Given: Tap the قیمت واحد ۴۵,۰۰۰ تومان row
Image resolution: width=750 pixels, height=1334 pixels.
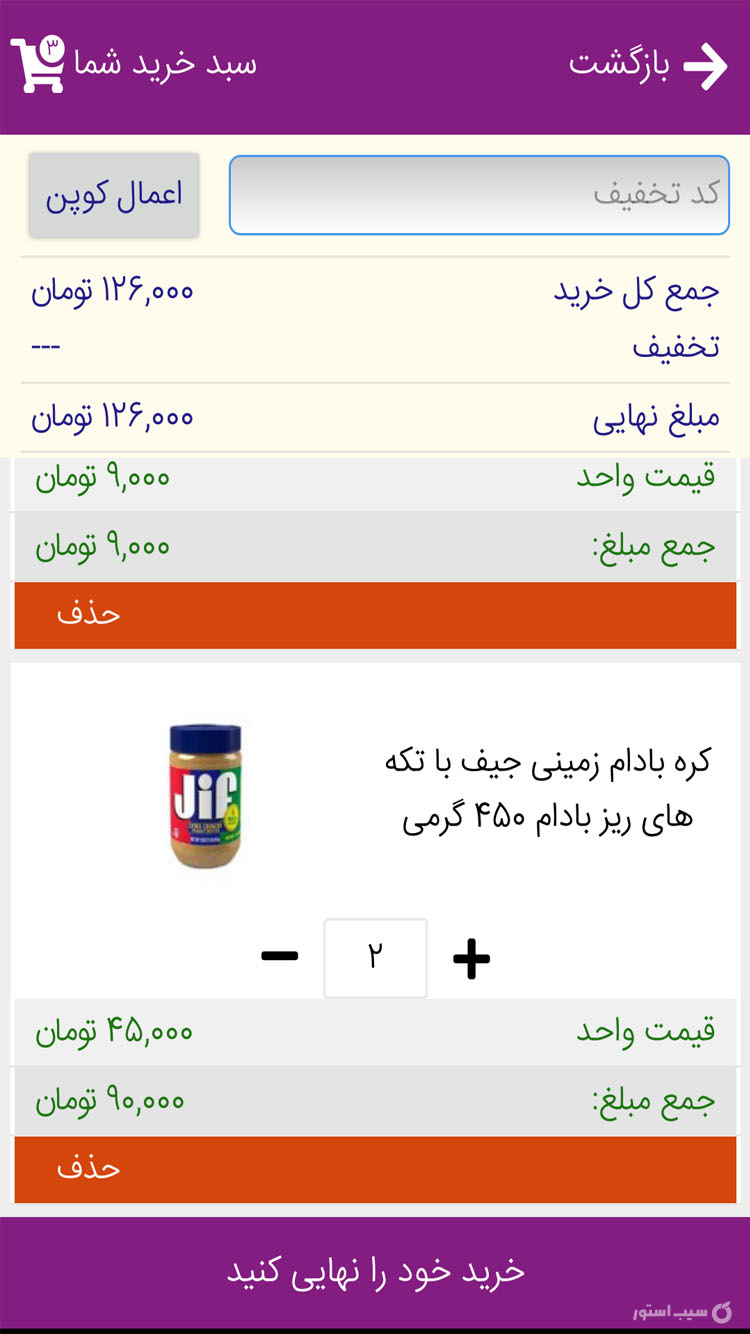Looking at the screenshot, I should pyautogui.click(x=375, y=1030).
